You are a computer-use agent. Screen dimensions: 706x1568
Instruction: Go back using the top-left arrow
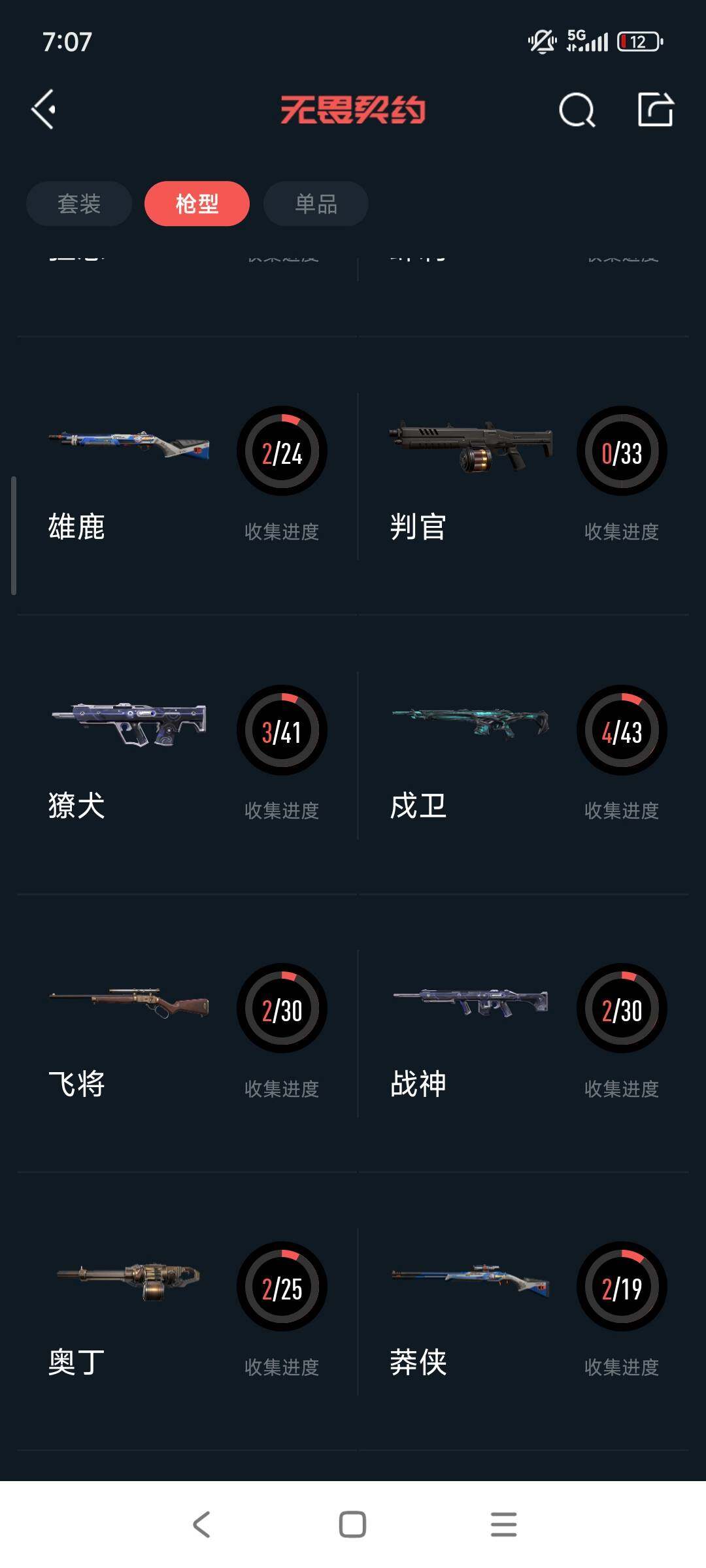pos(44,109)
